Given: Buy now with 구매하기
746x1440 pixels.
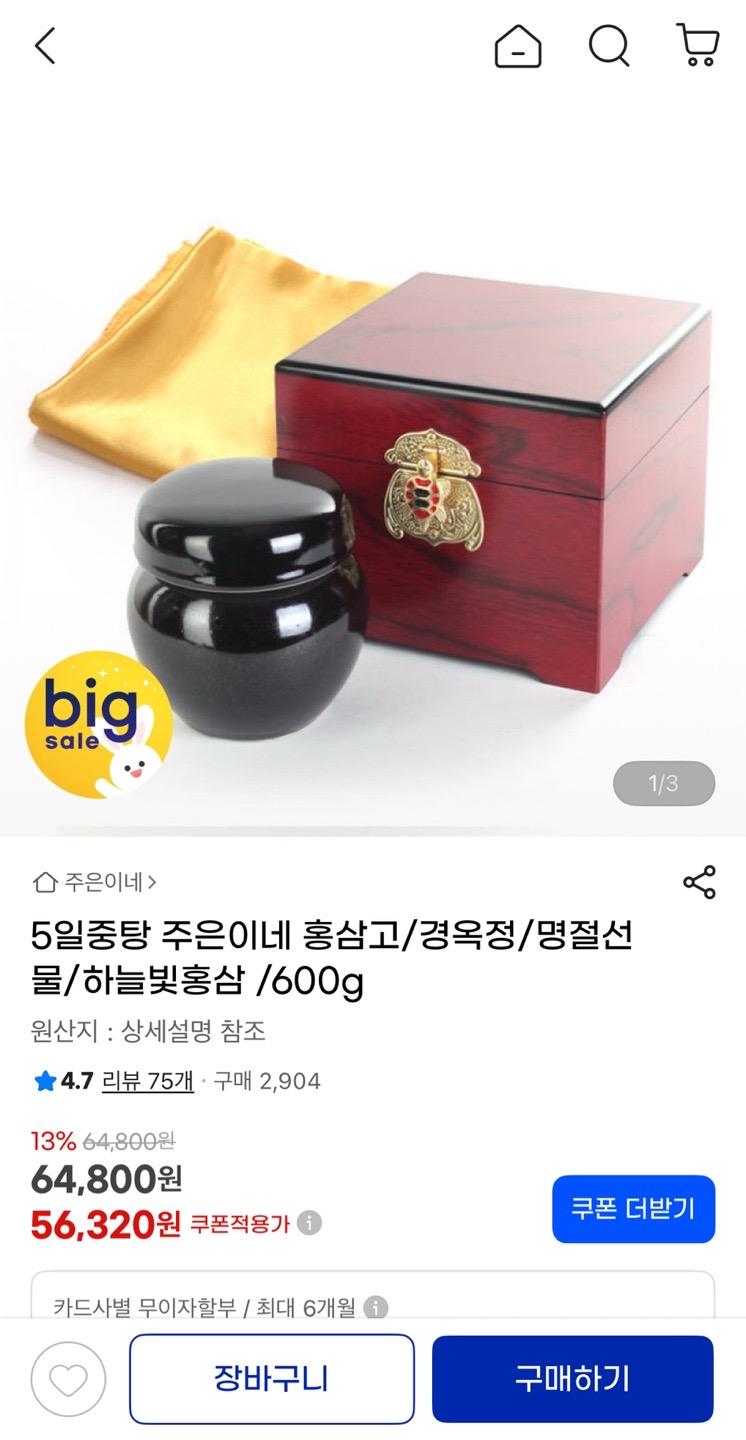Looking at the screenshot, I should 572,1379.
